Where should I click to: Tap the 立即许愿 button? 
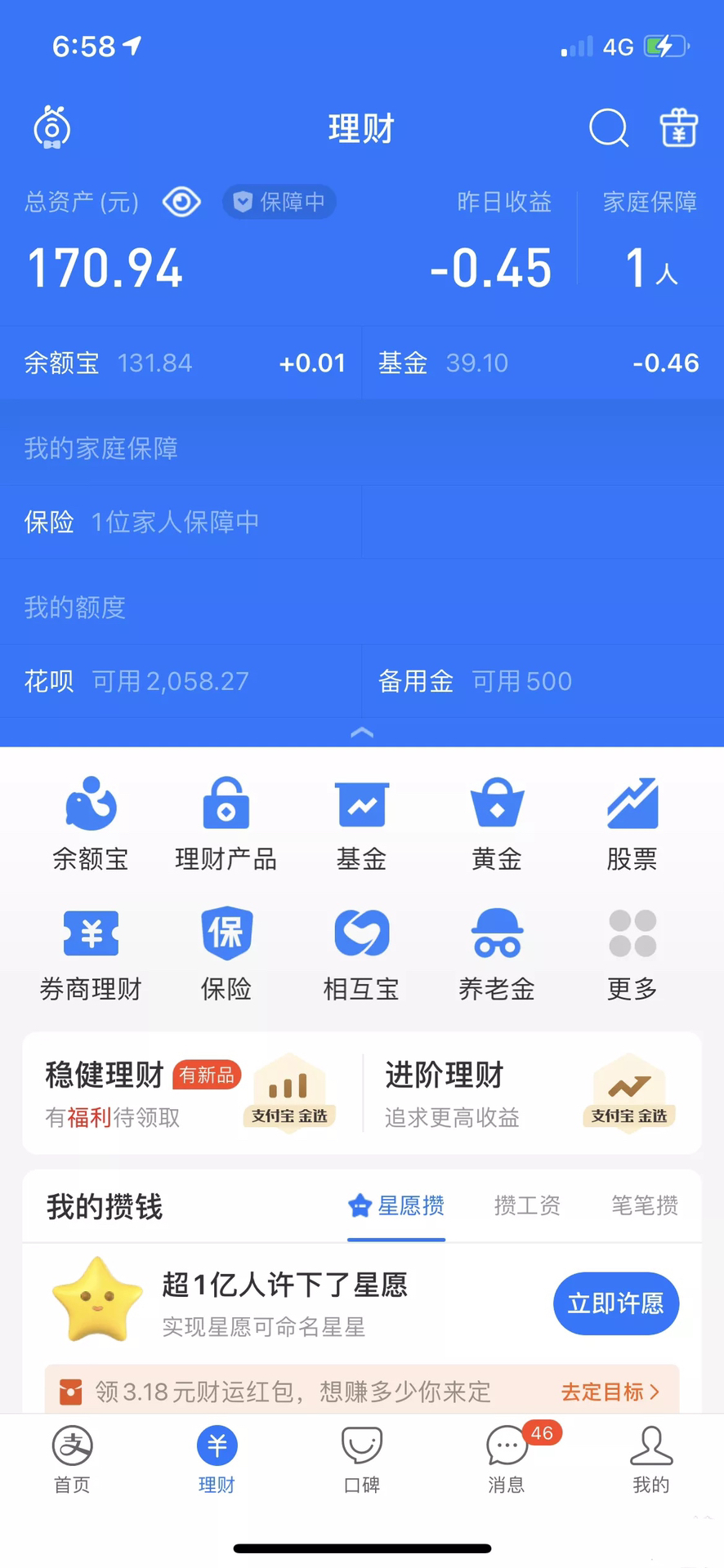(615, 1303)
